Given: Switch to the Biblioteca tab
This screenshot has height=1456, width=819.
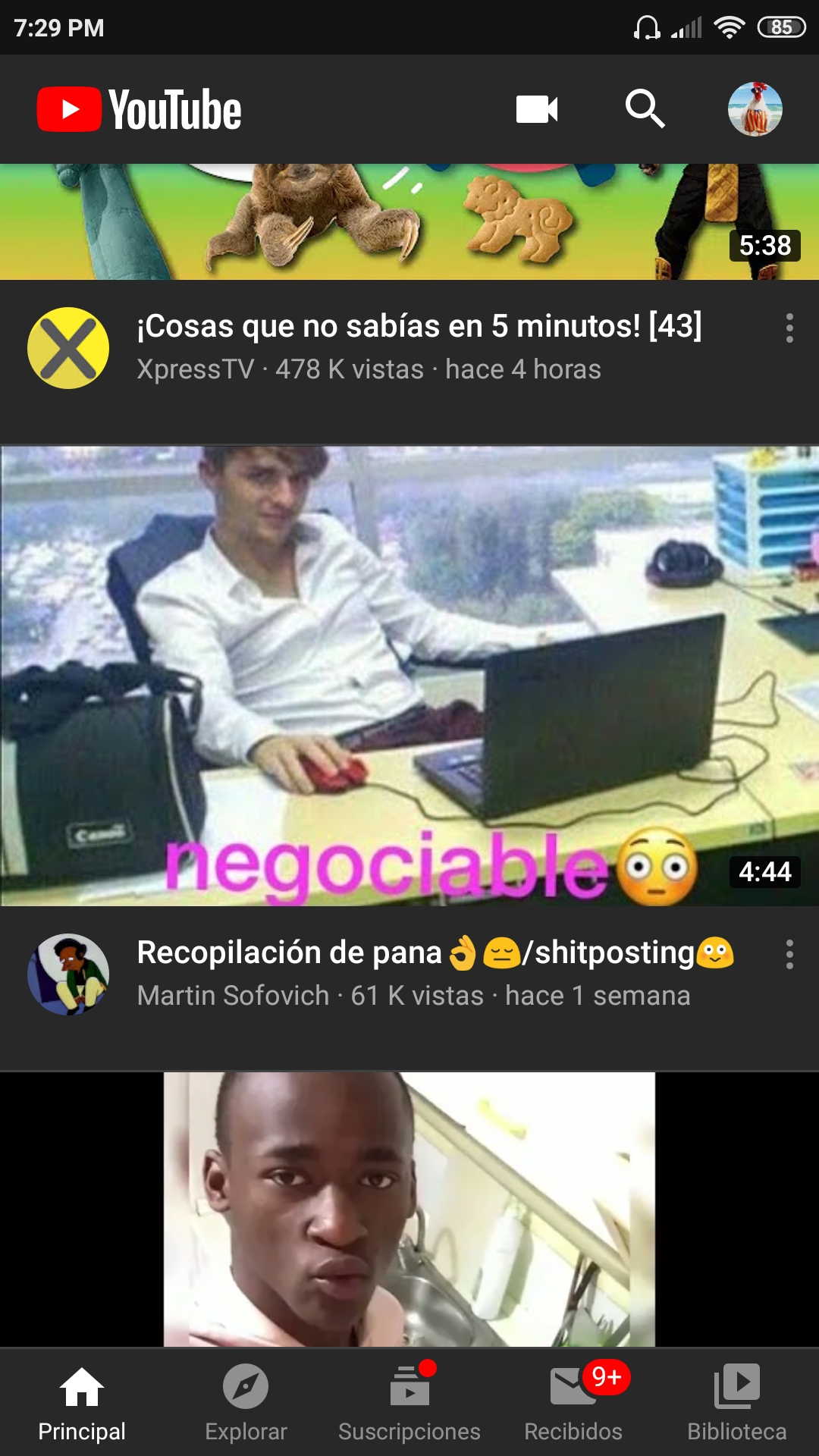Looking at the screenshot, I should (737, 1403).
